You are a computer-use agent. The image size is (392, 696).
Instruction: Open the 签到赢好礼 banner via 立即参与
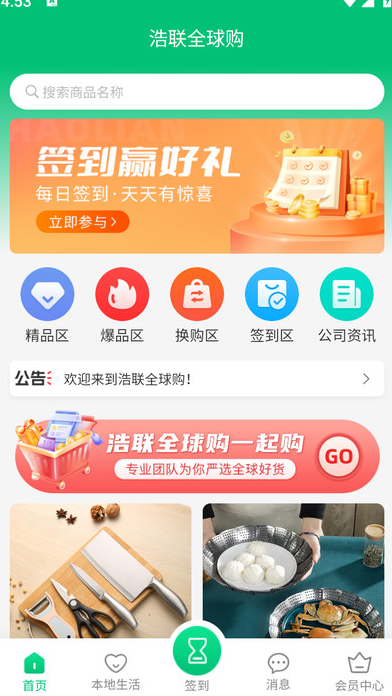pos(83,221)
